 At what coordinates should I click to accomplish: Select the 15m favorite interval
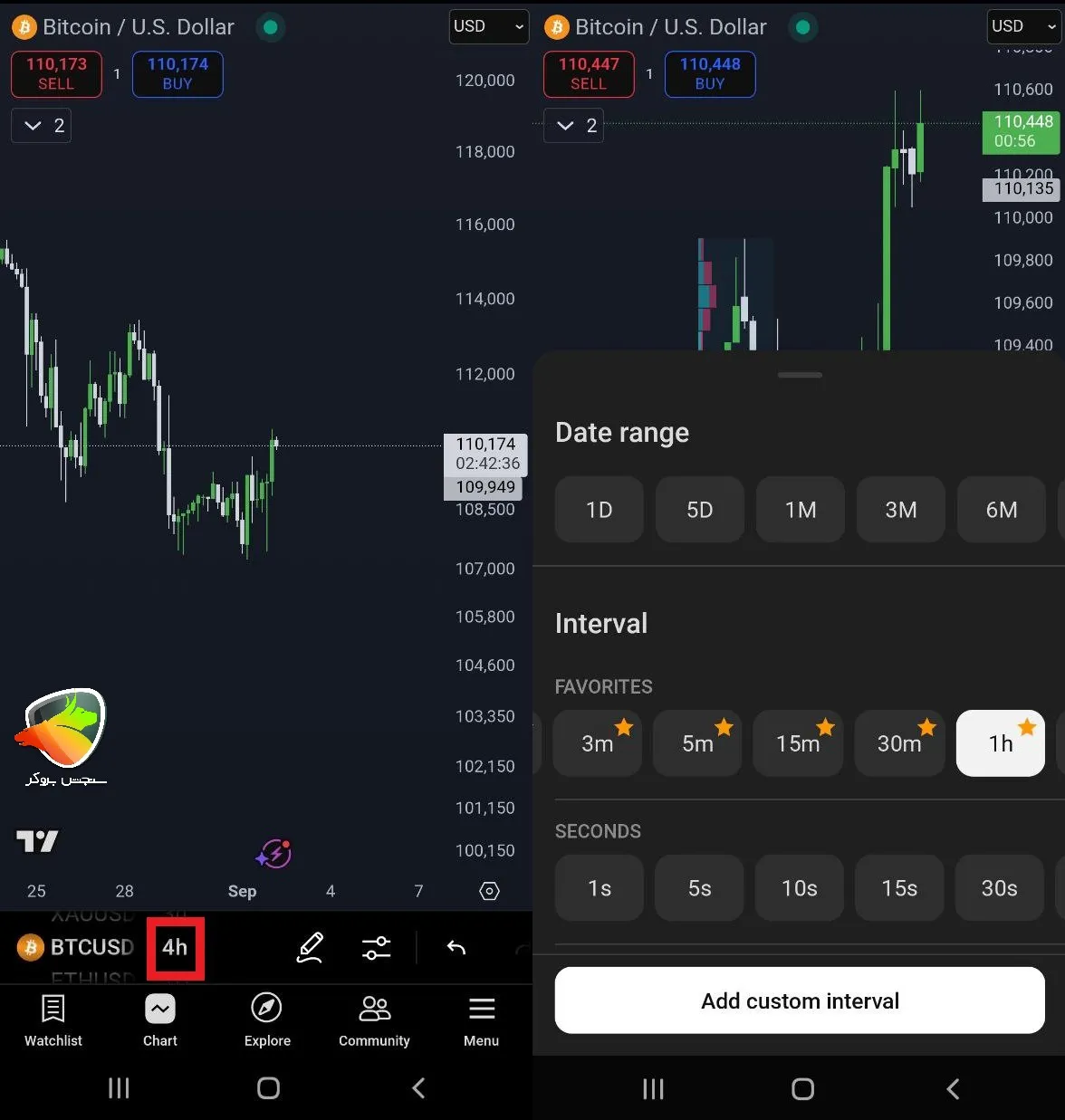pyautogui.click(x=798, y=743)
